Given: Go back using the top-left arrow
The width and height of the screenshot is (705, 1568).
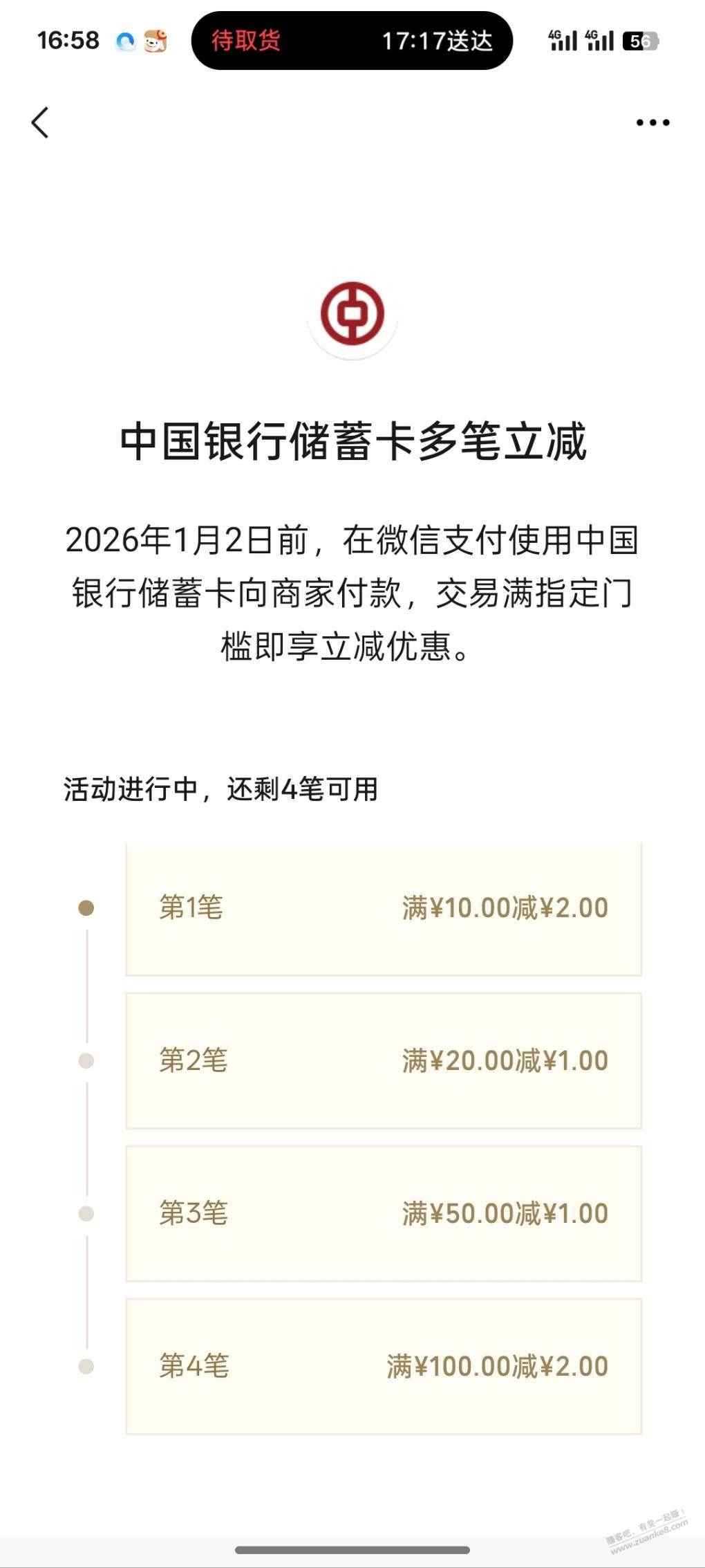Looking at the screenshot, I should 41,123.
